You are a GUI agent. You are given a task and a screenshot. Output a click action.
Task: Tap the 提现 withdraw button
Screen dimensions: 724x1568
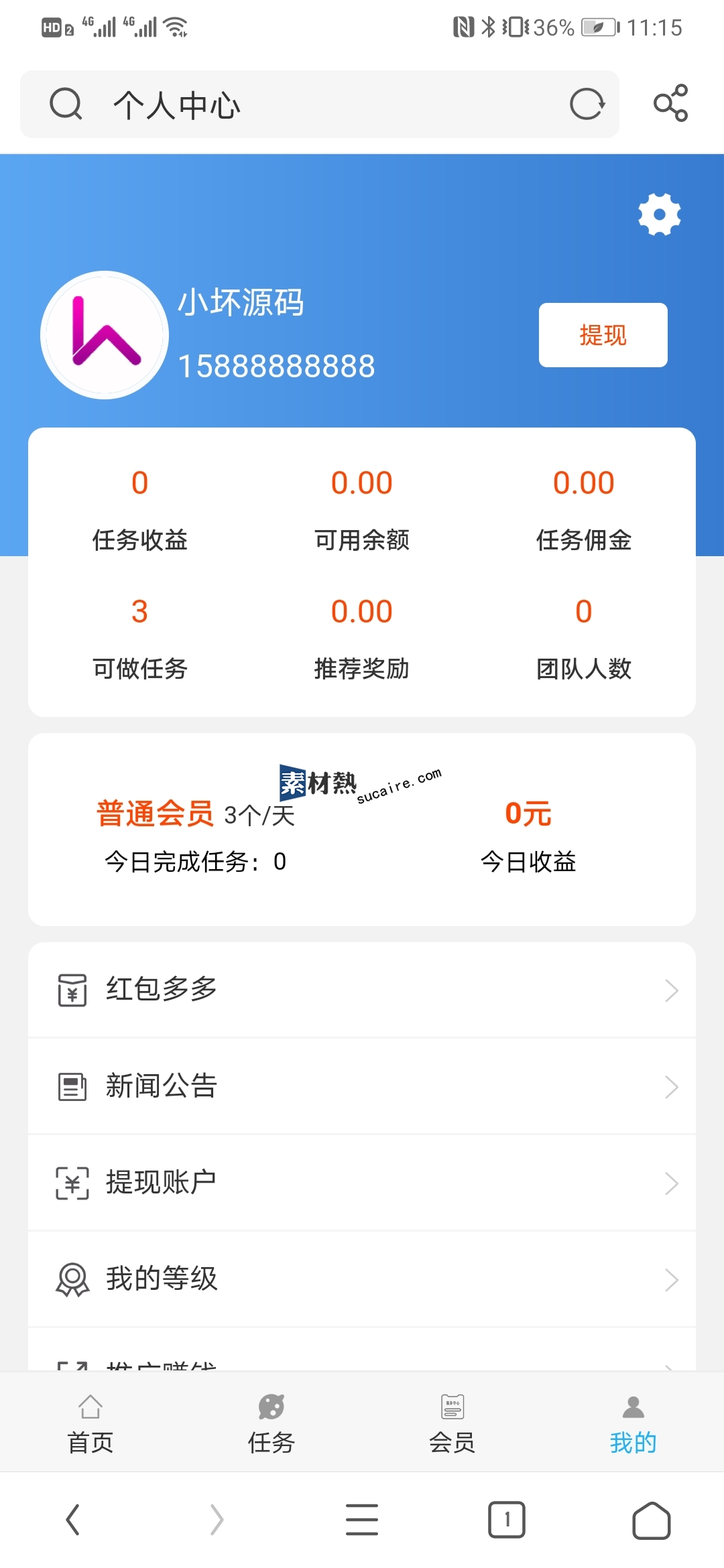603,335
